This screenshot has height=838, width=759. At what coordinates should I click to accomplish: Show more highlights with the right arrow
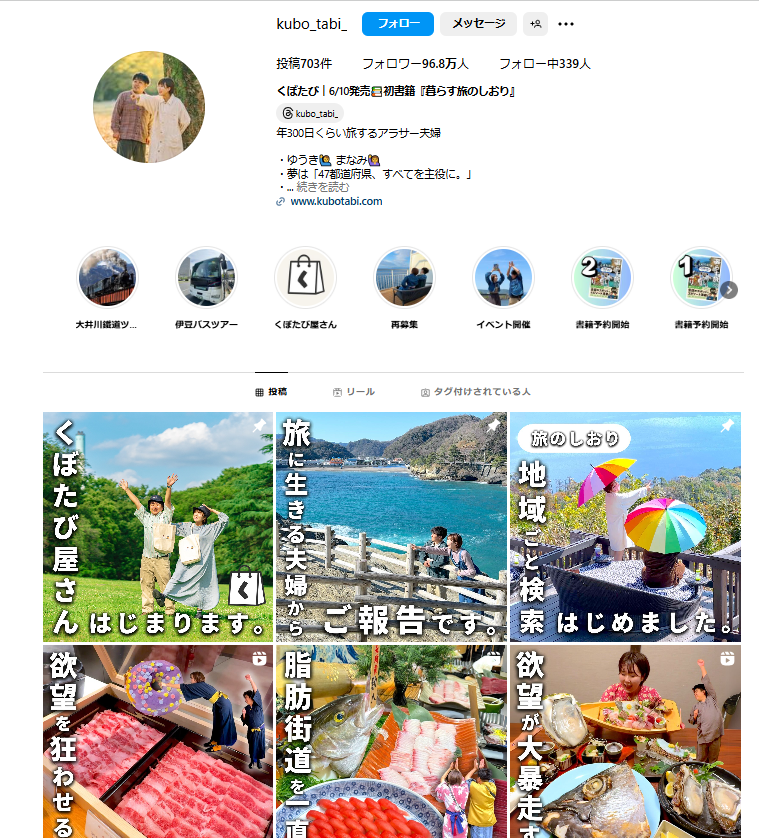729,290
